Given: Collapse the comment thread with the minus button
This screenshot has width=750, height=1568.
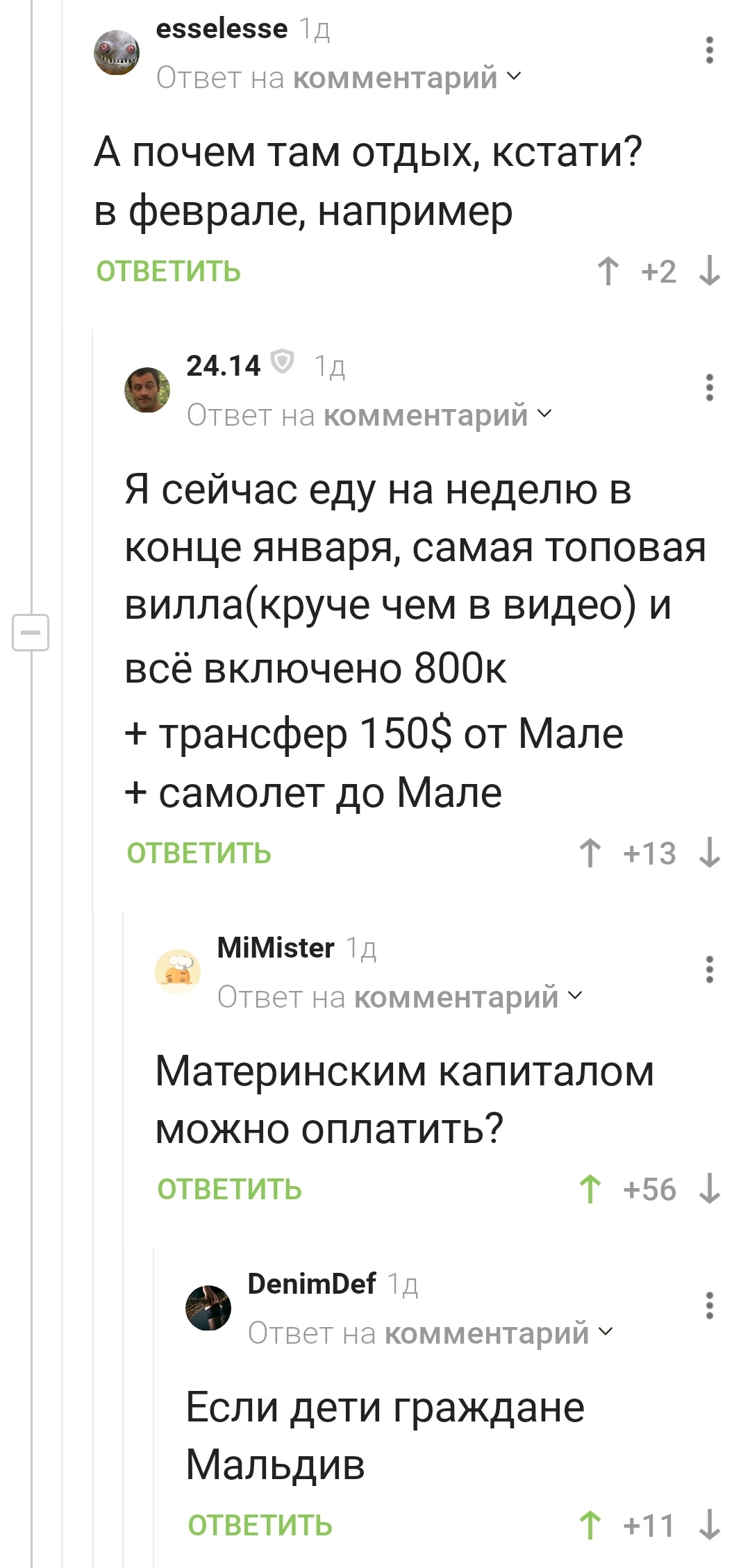Looking at the screenshot, I should (31, 633).
